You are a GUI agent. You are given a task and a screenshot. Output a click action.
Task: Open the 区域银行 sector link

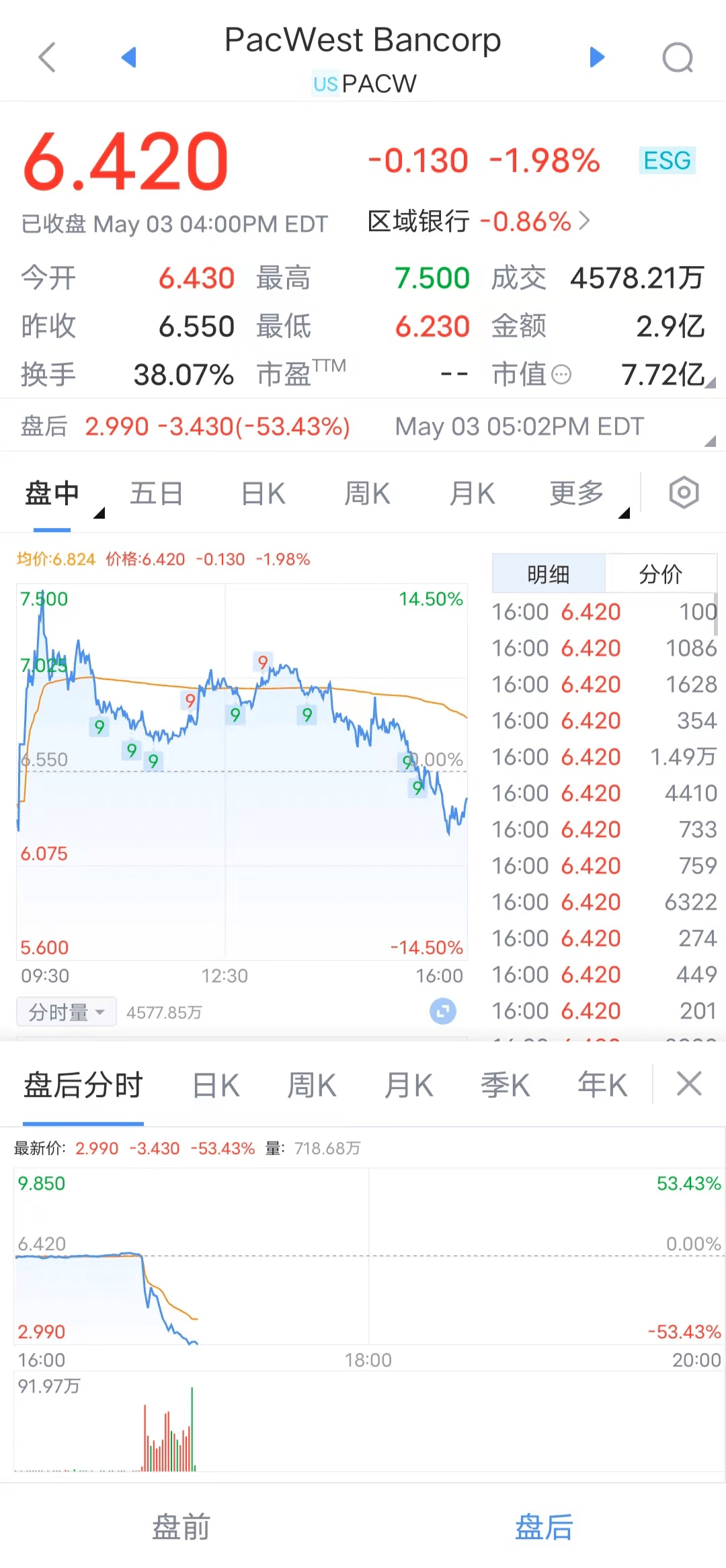(x=479, y=221)
